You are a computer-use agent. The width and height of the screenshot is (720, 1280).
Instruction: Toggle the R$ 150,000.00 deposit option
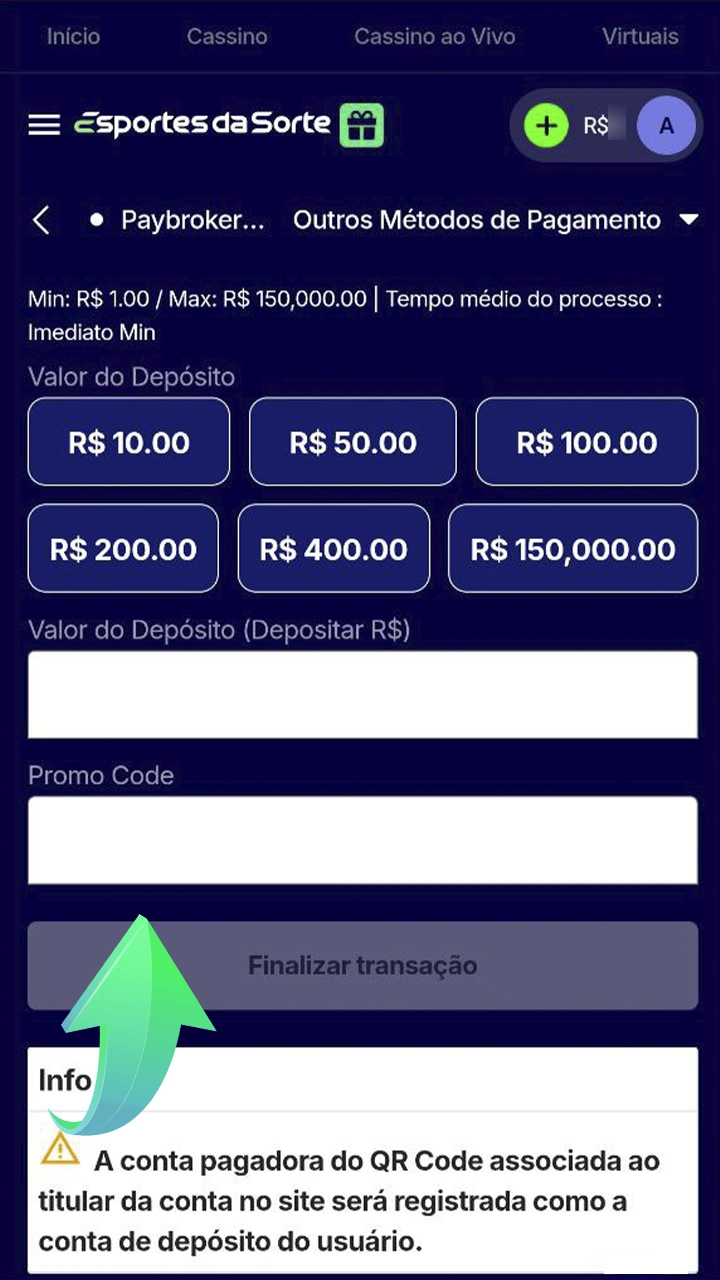tap(572, 548)
